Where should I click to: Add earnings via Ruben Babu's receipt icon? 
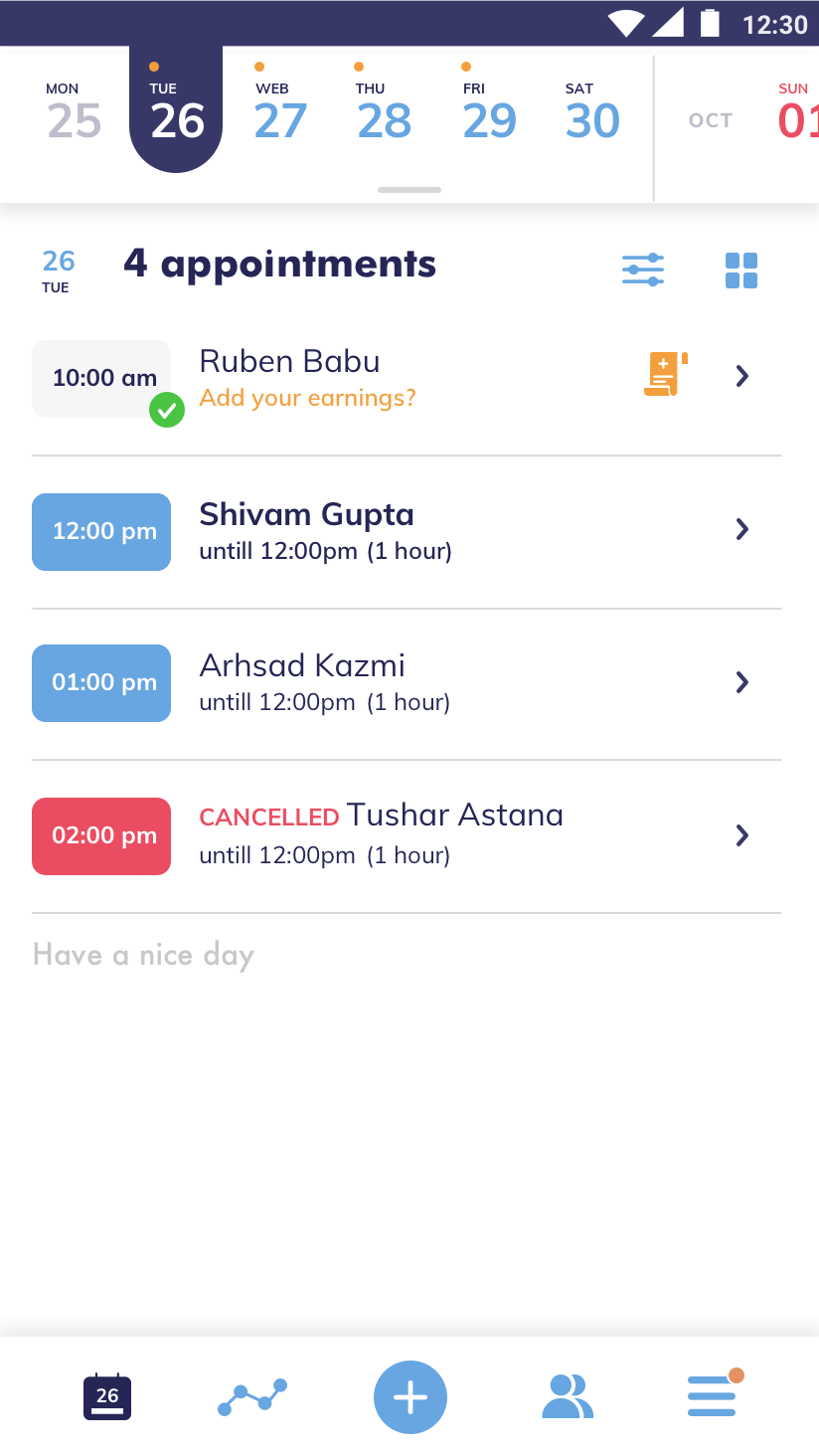click(x=665, y=375)
